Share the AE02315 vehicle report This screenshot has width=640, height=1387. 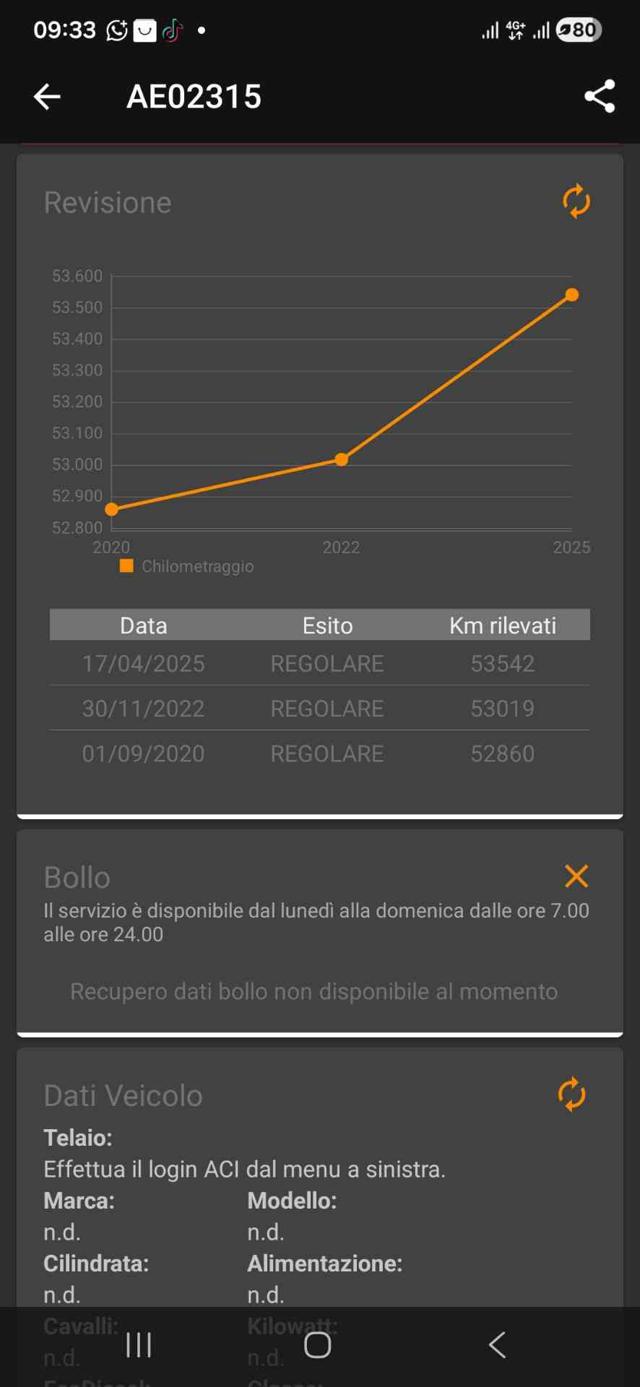[x=599, y=96]
